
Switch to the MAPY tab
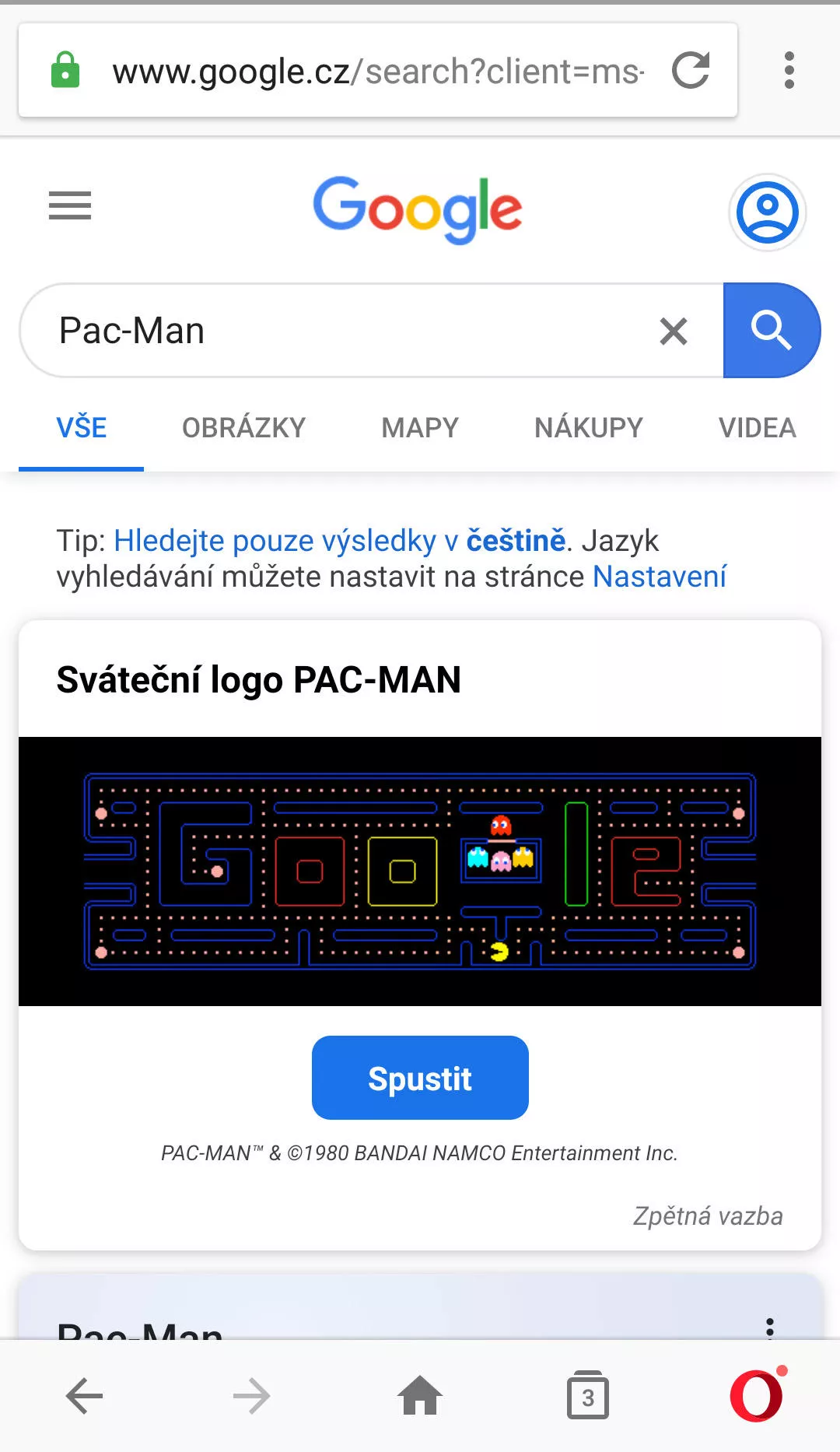(420, 428)
